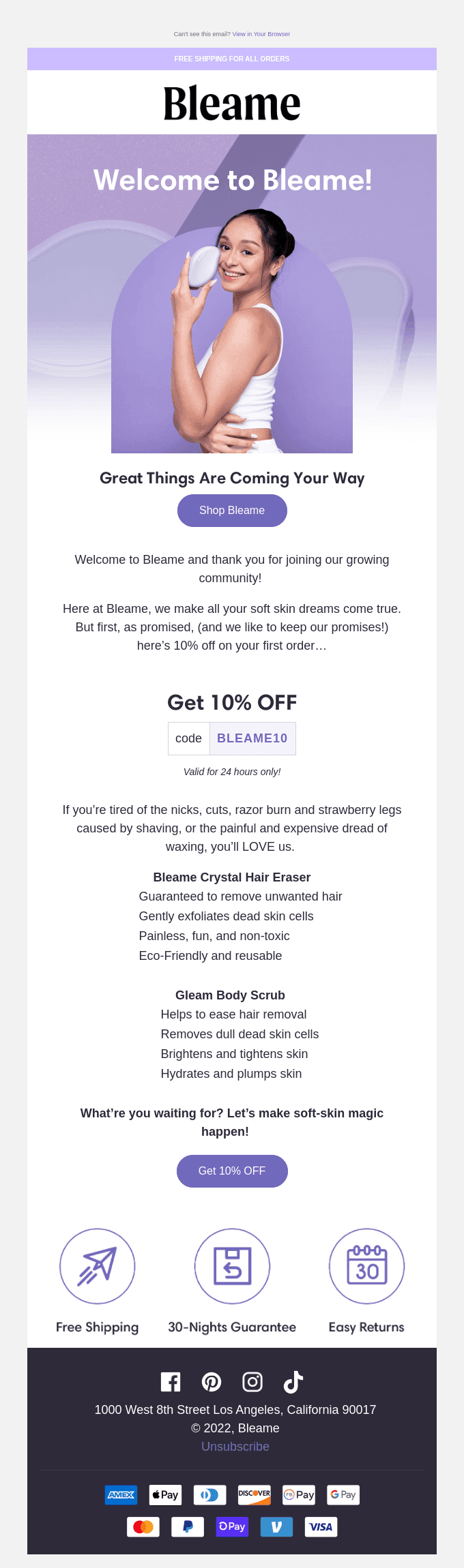This screenshot has height=1568, width=464.
Task: Open Bleame's Instagram profile
Action: (x=252, y=1382)
